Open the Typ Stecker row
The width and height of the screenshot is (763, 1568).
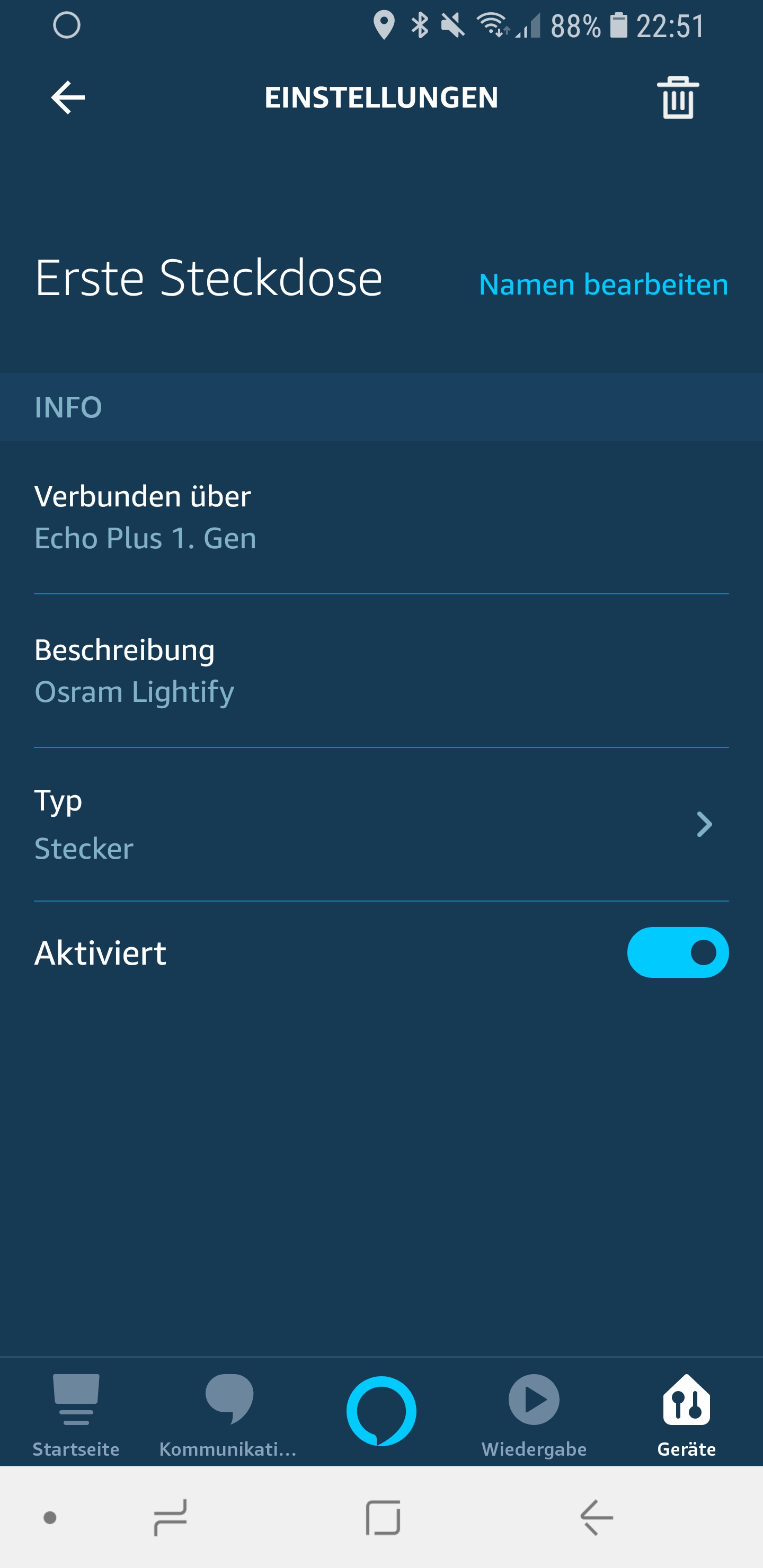tap(381, 824)
